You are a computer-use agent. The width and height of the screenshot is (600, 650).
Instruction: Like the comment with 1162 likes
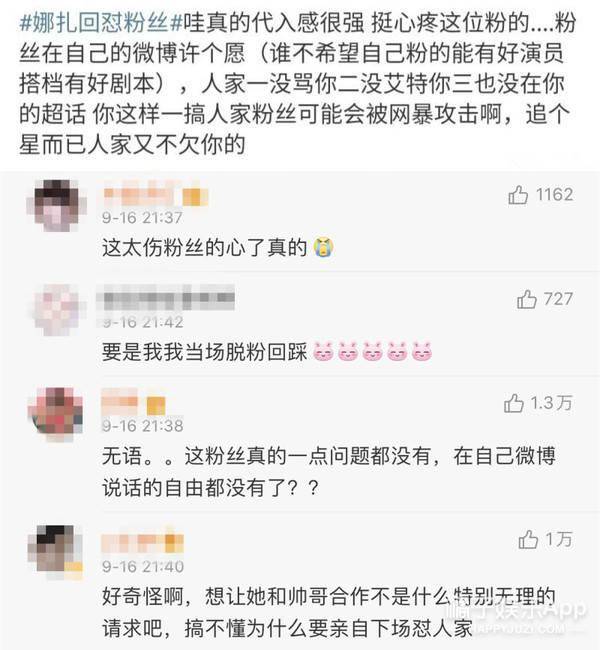coord(518,195)
